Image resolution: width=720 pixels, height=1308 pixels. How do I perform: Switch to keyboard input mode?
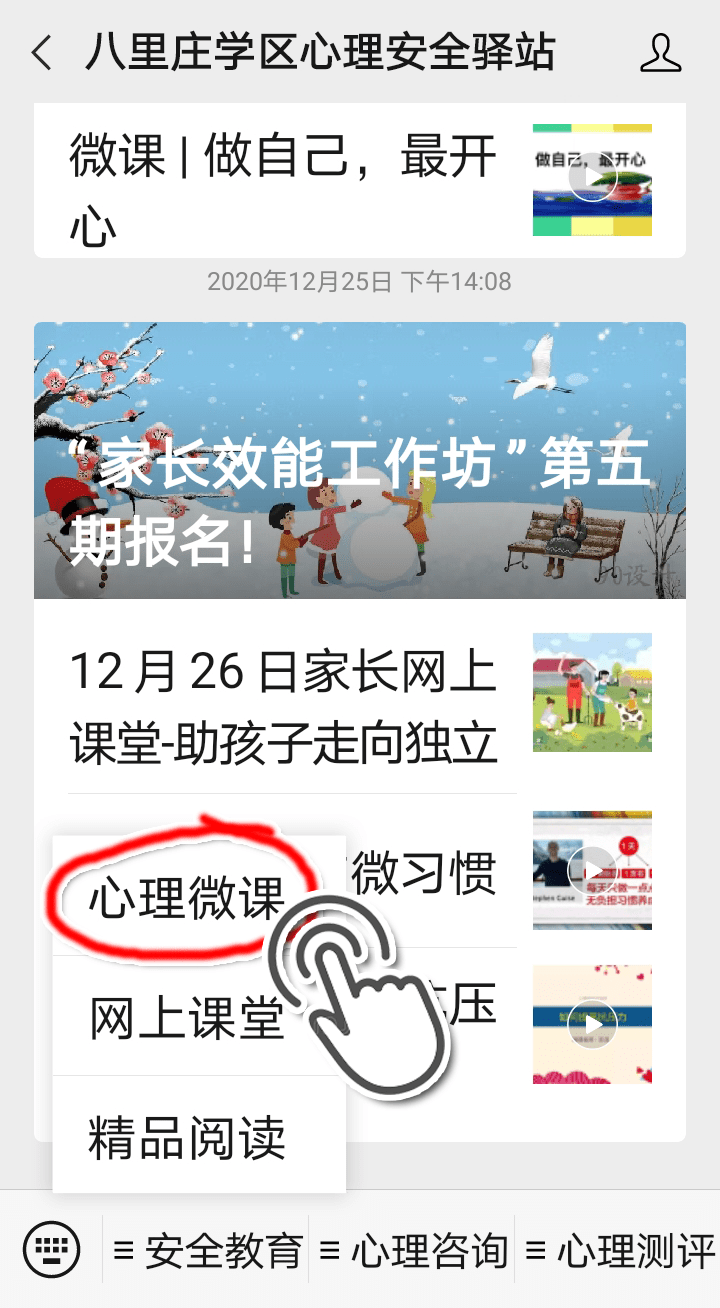(51, 1249)
